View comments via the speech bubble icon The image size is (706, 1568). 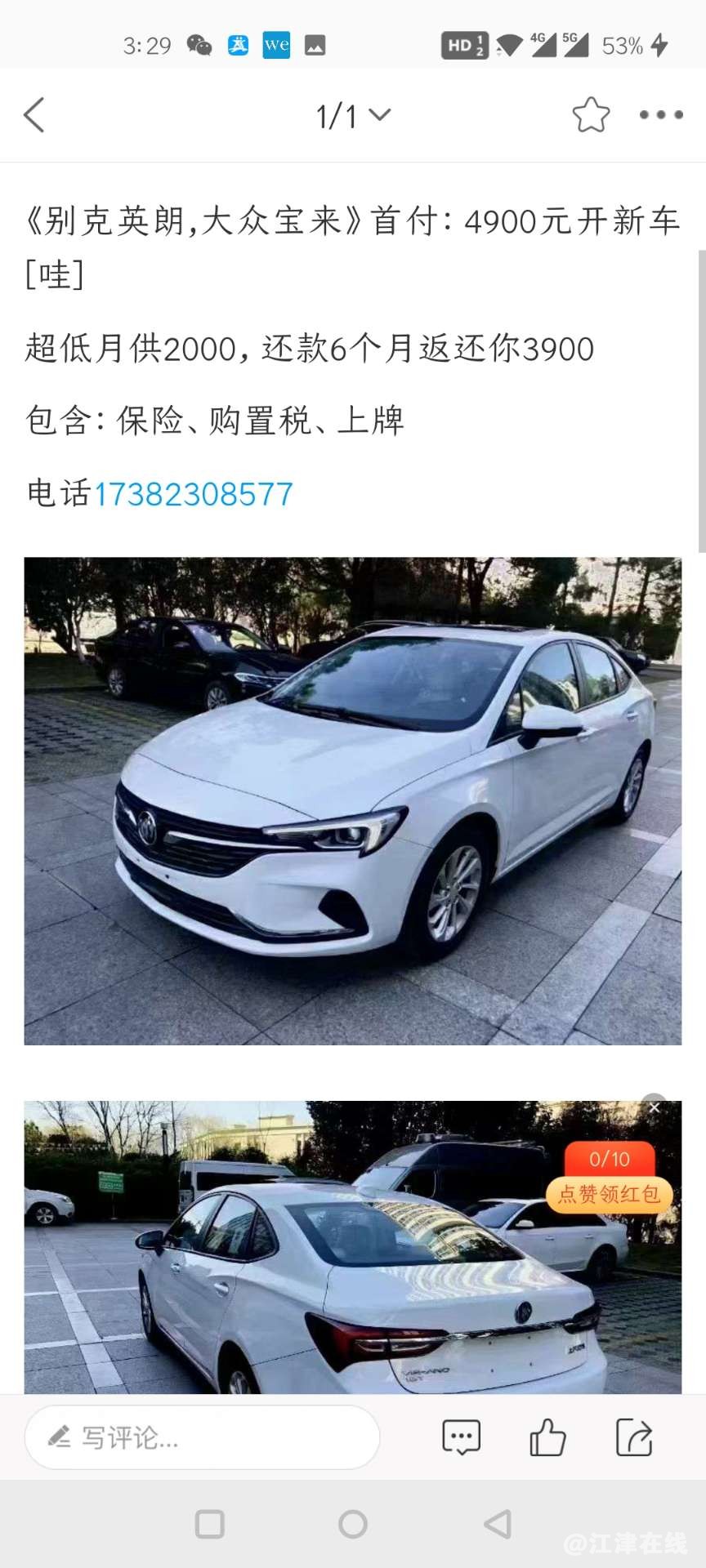pyautogui.click(x=461, y=1437)
